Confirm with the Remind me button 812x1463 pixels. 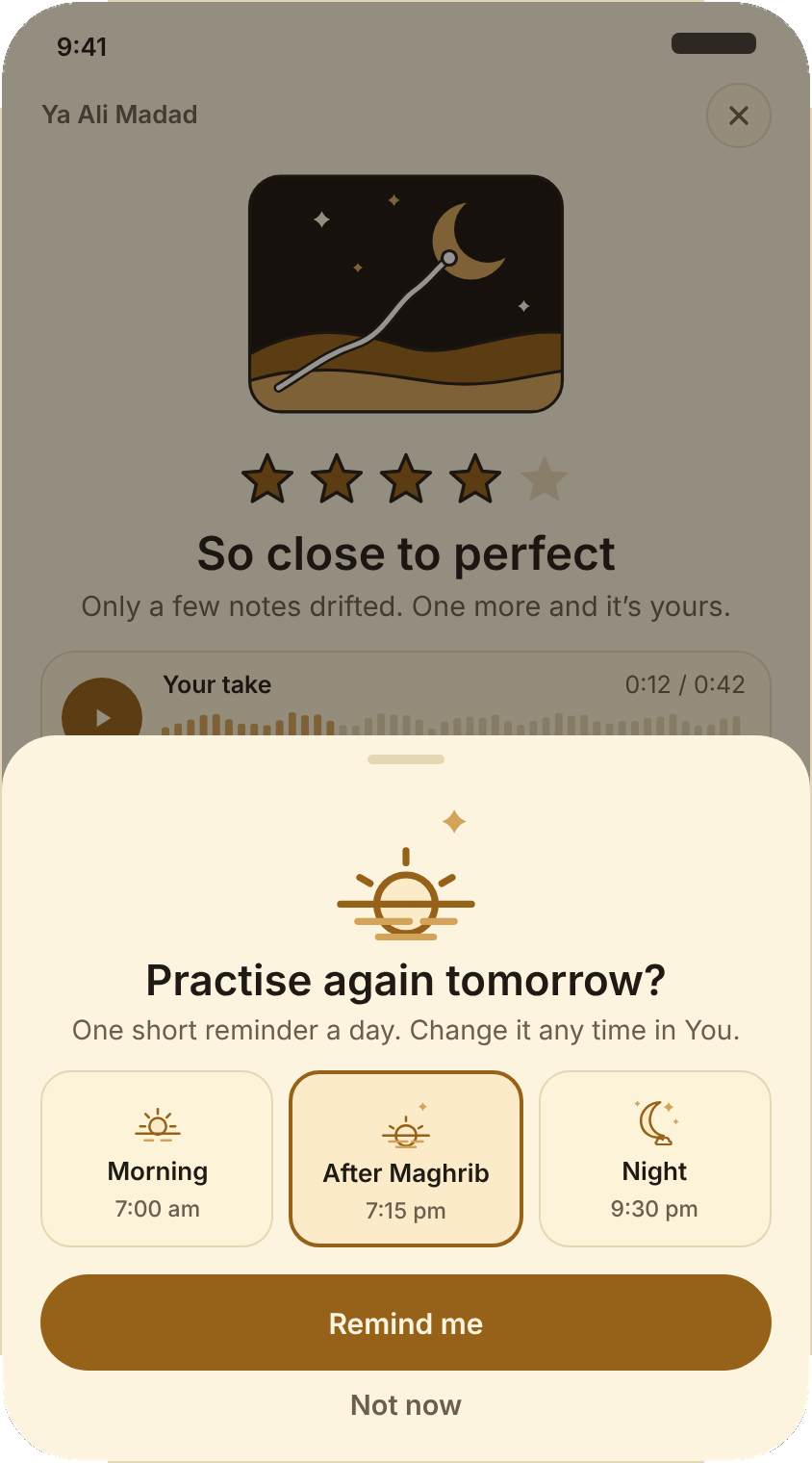click(x=406, y=1322)
